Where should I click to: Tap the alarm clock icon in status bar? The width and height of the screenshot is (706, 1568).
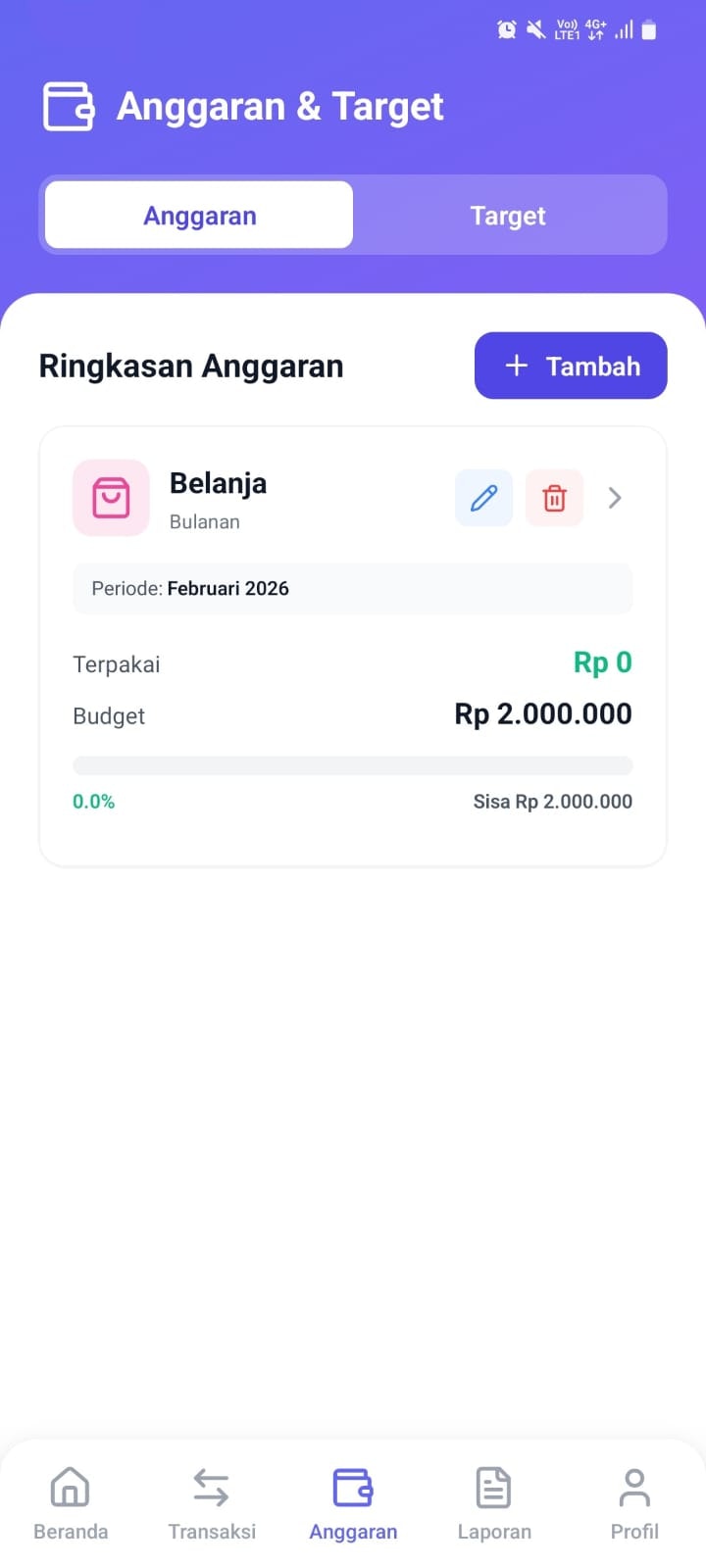508,29
